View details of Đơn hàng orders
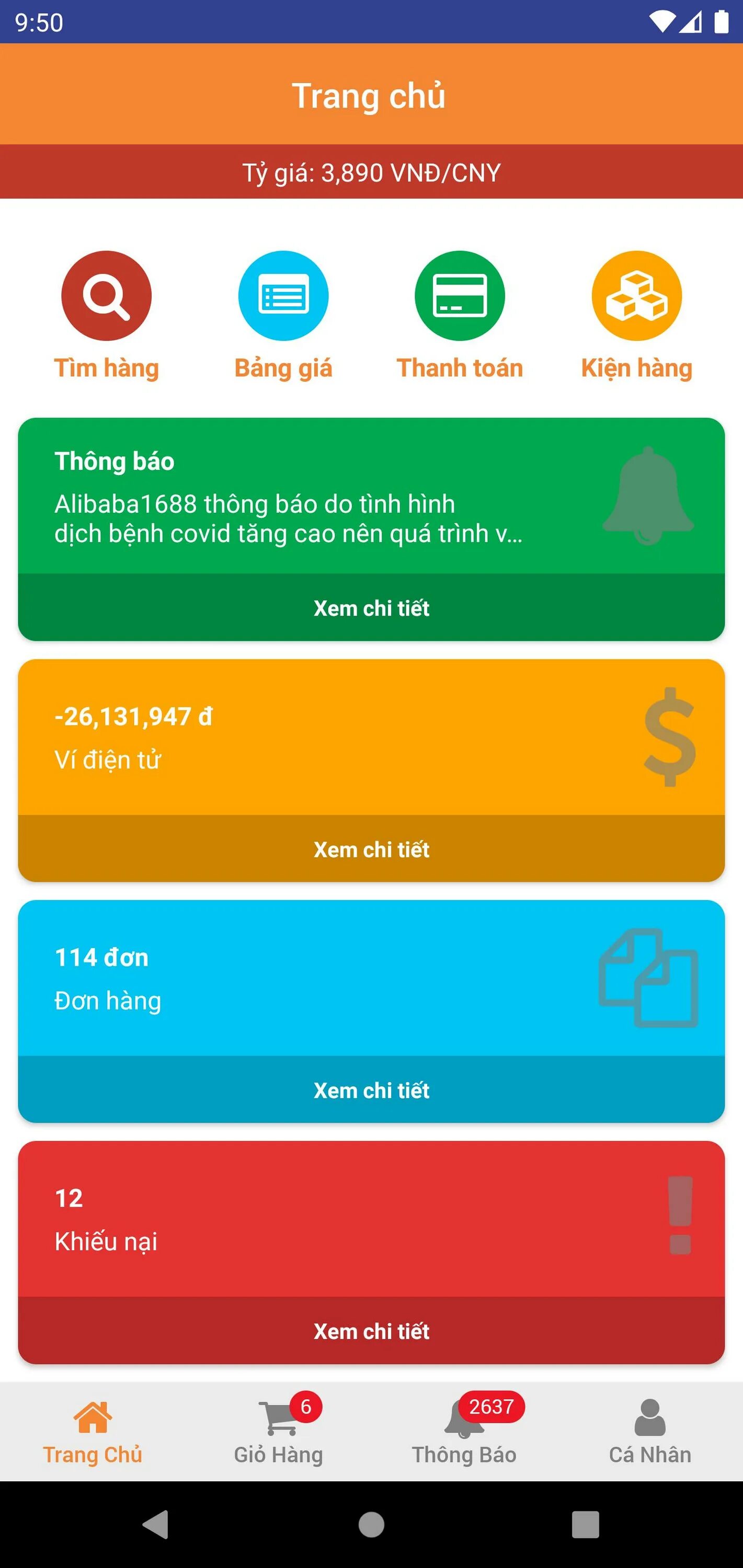Screen dimensions: 743x1568 371,1090
